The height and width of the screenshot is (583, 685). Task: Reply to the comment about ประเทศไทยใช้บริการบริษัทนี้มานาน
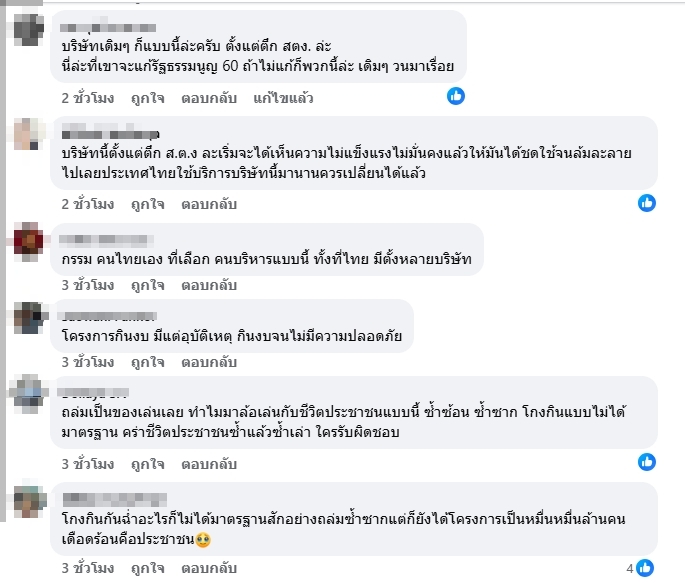coord(209,204)
